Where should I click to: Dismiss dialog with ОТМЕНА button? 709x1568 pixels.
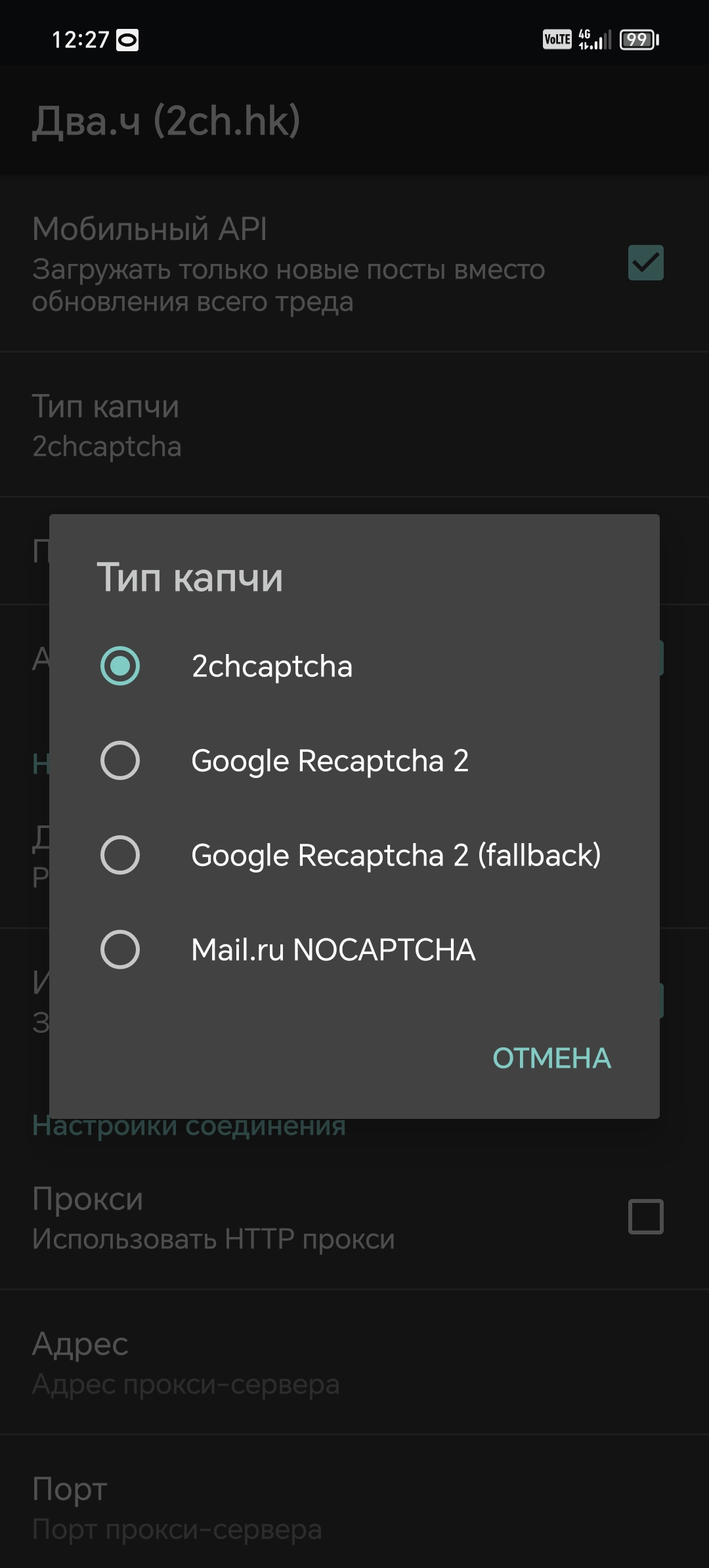[551, 1058]
